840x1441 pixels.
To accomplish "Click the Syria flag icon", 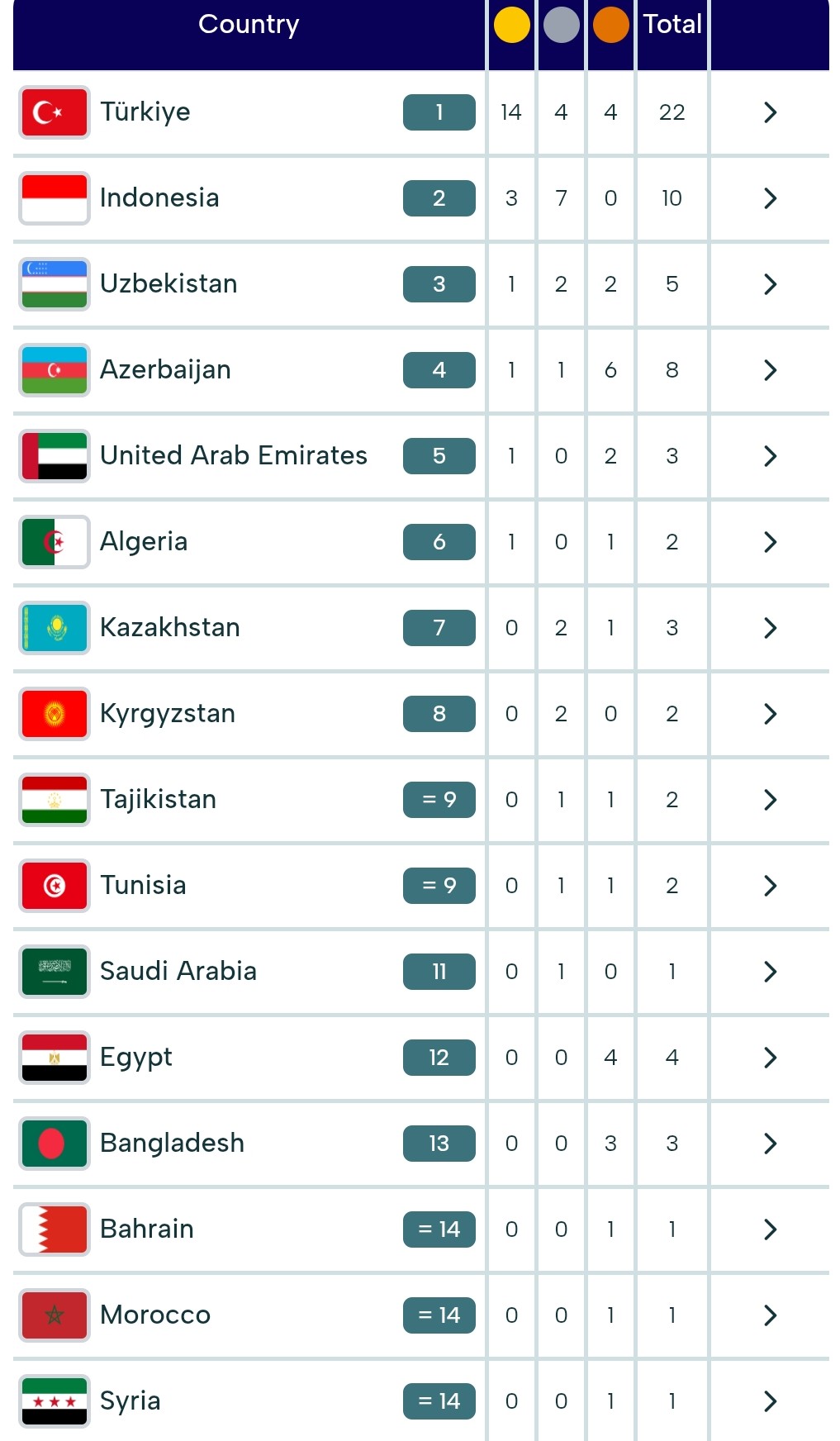I will coord(53,1401).
